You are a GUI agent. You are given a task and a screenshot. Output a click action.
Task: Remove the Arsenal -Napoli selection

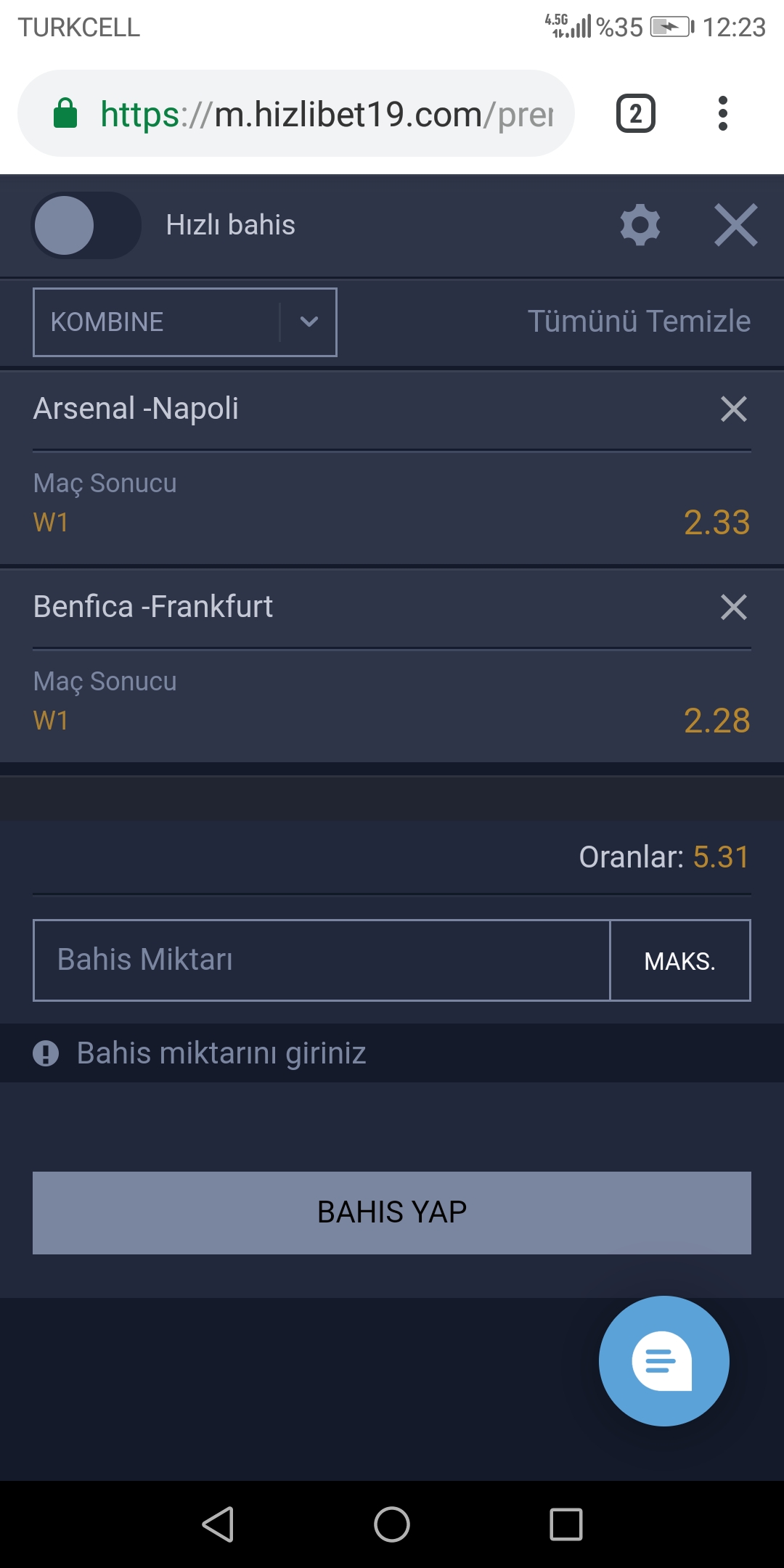[734, 409]
